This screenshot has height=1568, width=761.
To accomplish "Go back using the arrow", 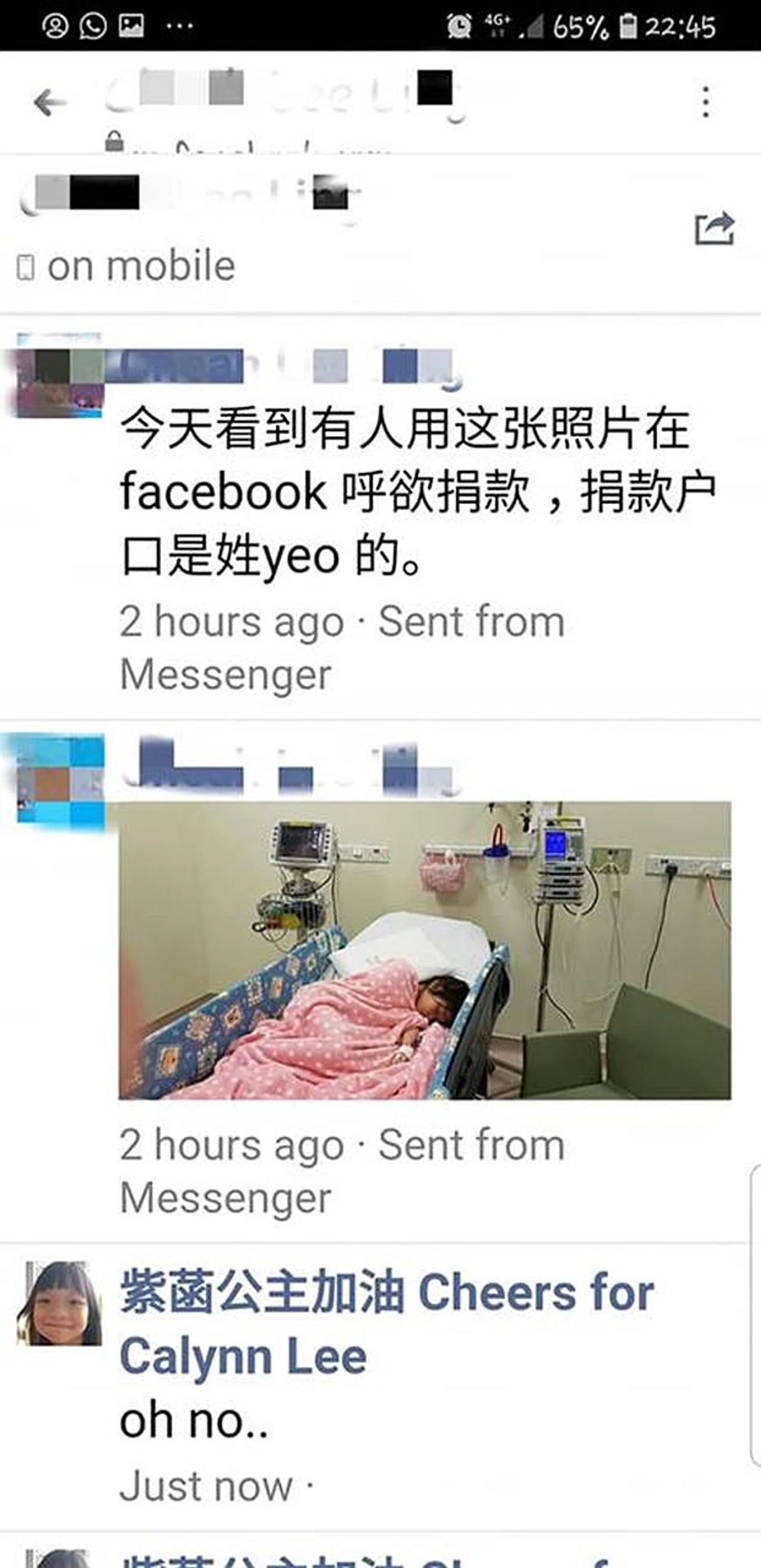I will [49, 102].
